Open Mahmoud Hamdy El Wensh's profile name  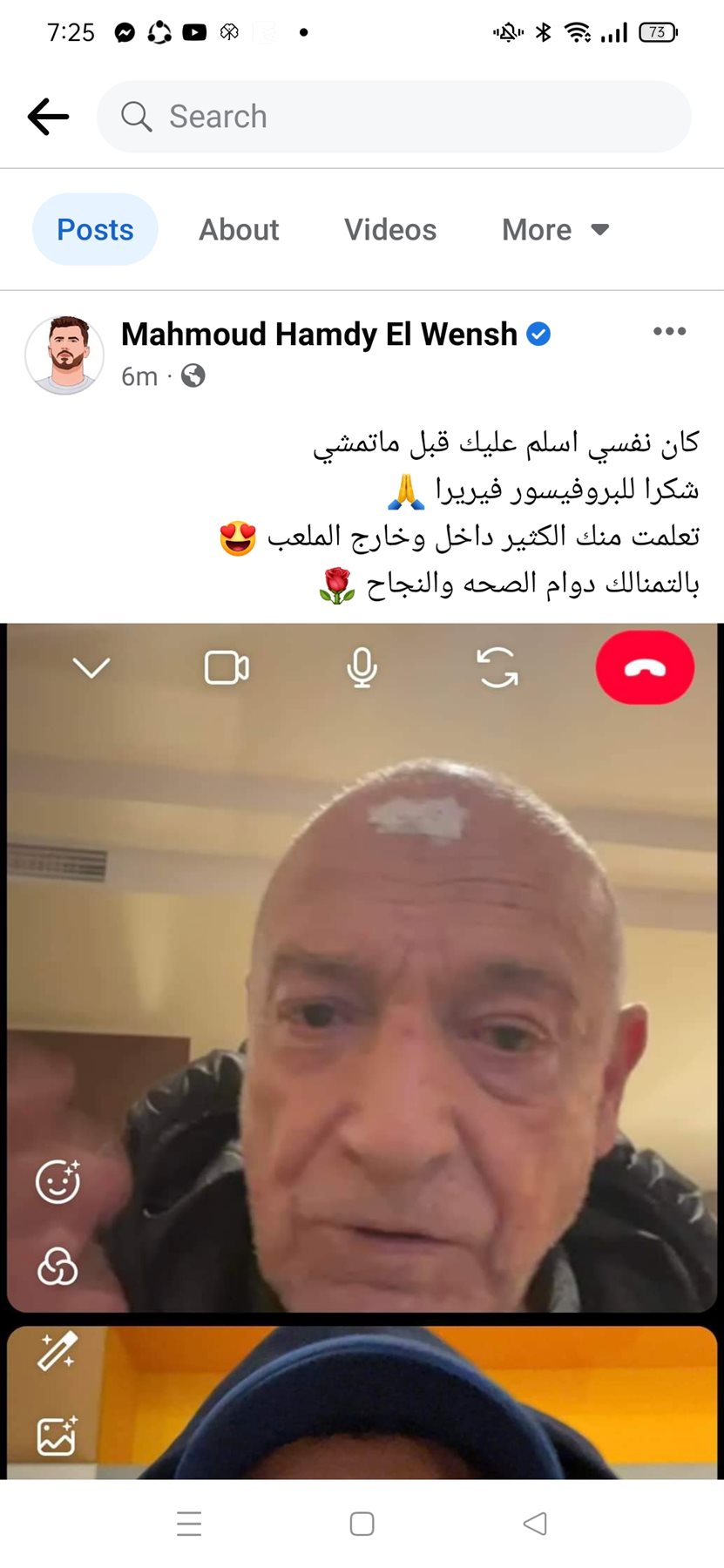click(x=319, y=335)
